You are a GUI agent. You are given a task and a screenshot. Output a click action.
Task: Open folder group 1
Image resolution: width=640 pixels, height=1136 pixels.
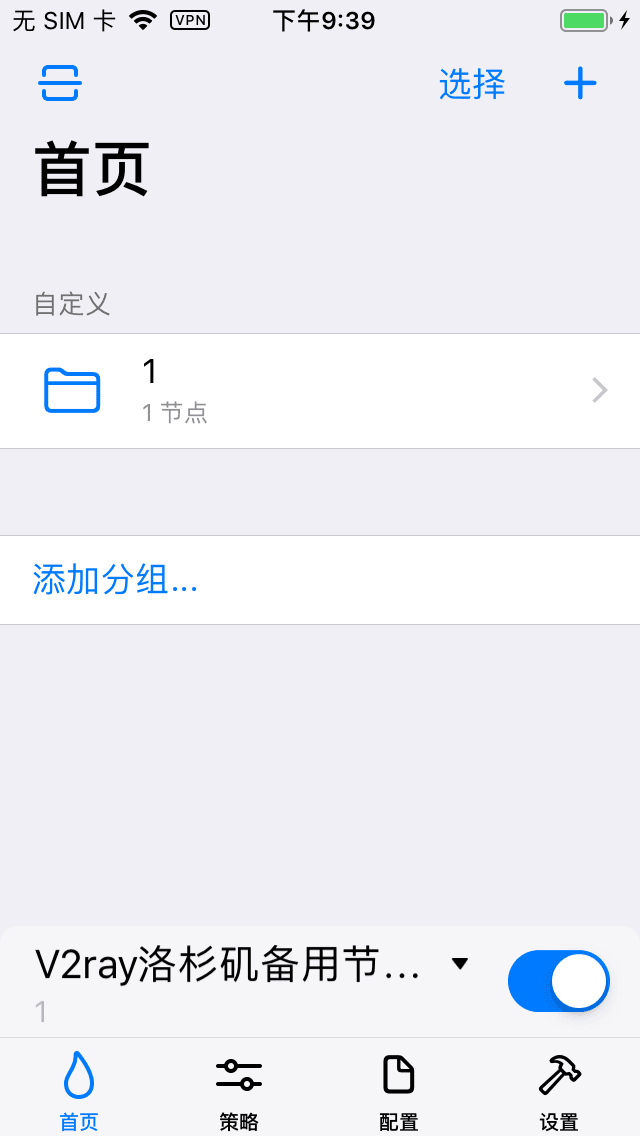point(320,390)
